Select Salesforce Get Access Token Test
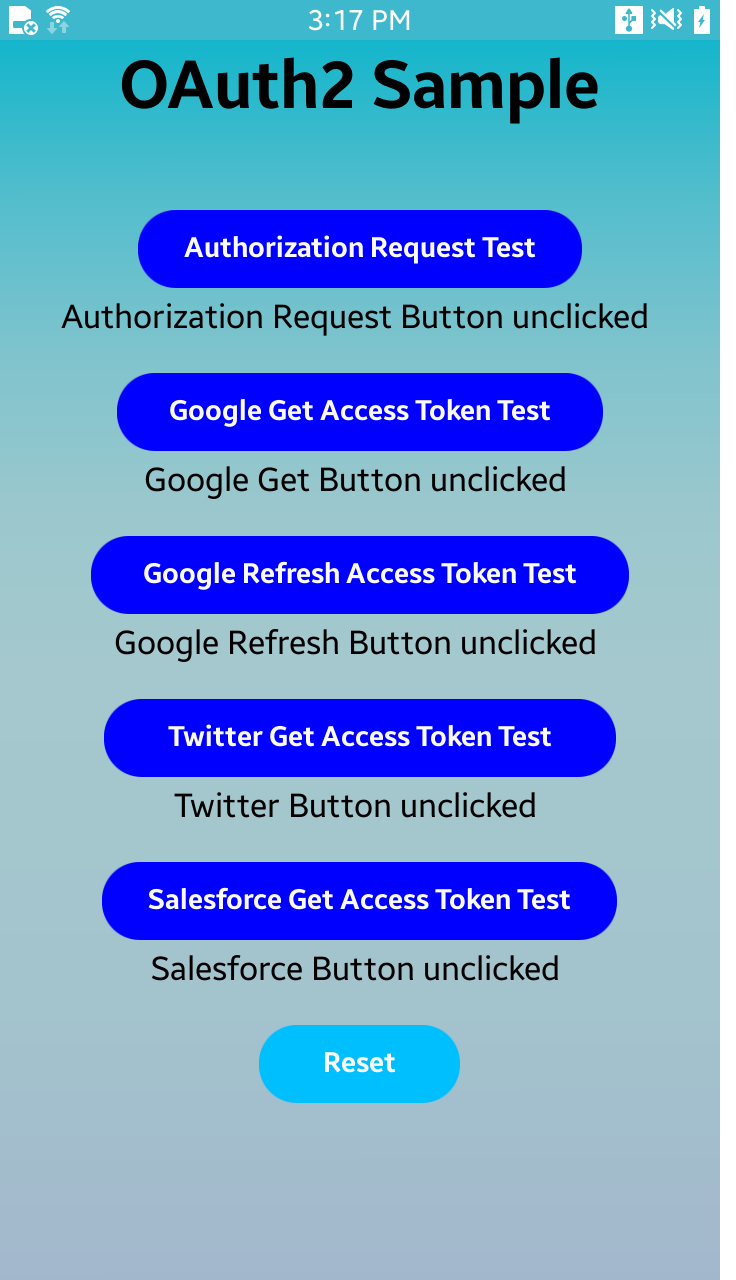Viewport: 736px width, 1280px height. pyautogui.click(x=360, y=900)
